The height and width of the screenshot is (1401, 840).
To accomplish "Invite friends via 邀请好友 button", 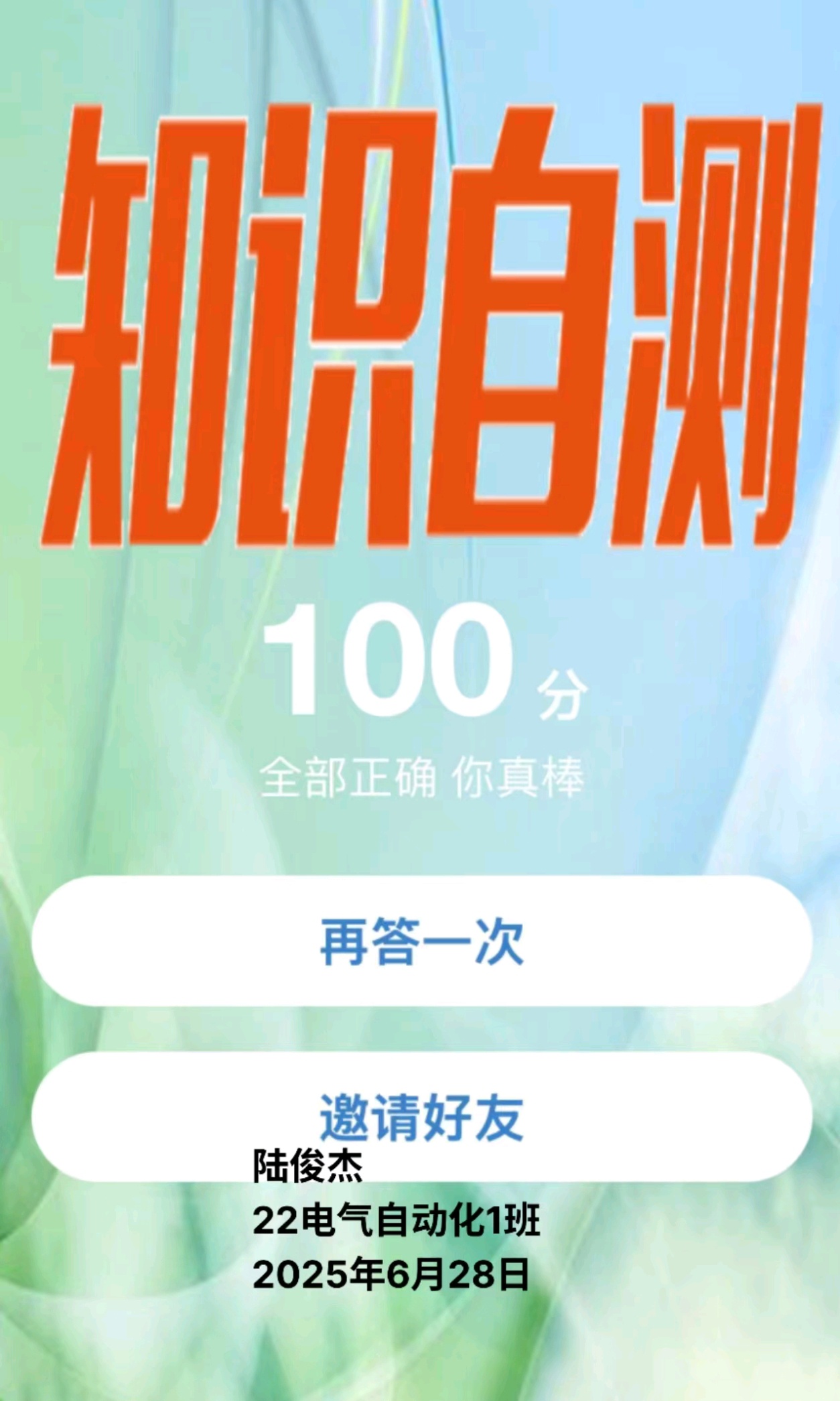I will 421,1116.
